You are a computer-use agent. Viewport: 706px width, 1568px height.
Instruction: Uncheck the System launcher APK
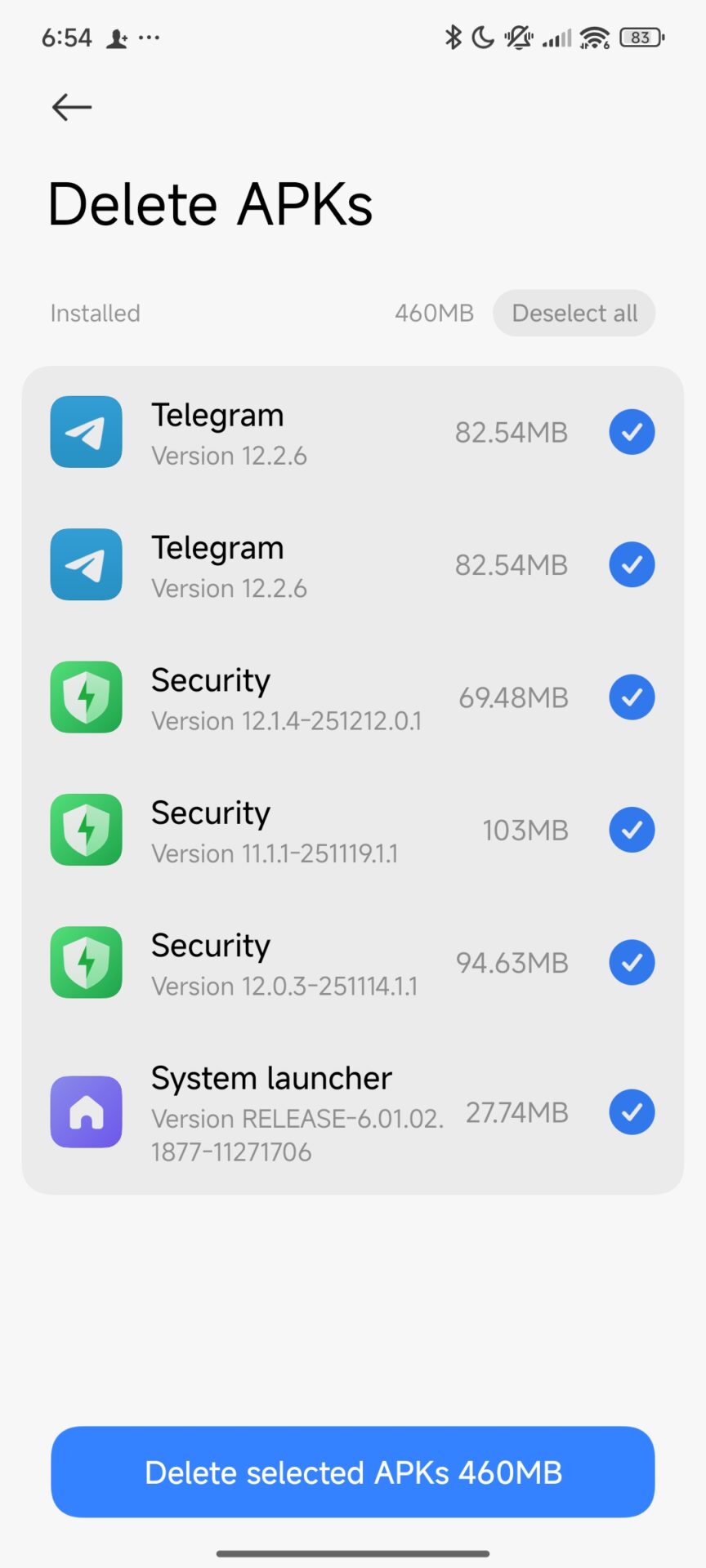point(632,1112)
